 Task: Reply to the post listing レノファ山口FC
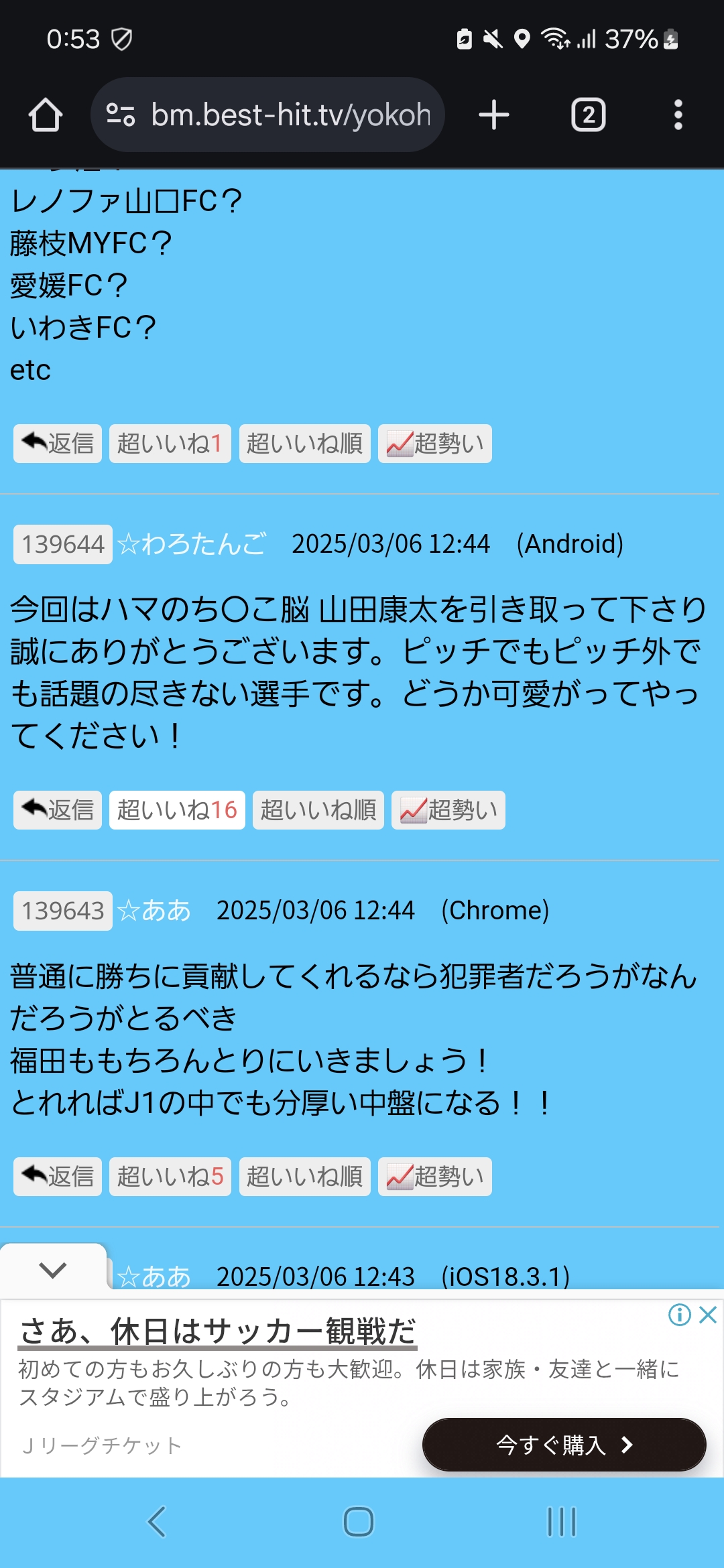58,444
